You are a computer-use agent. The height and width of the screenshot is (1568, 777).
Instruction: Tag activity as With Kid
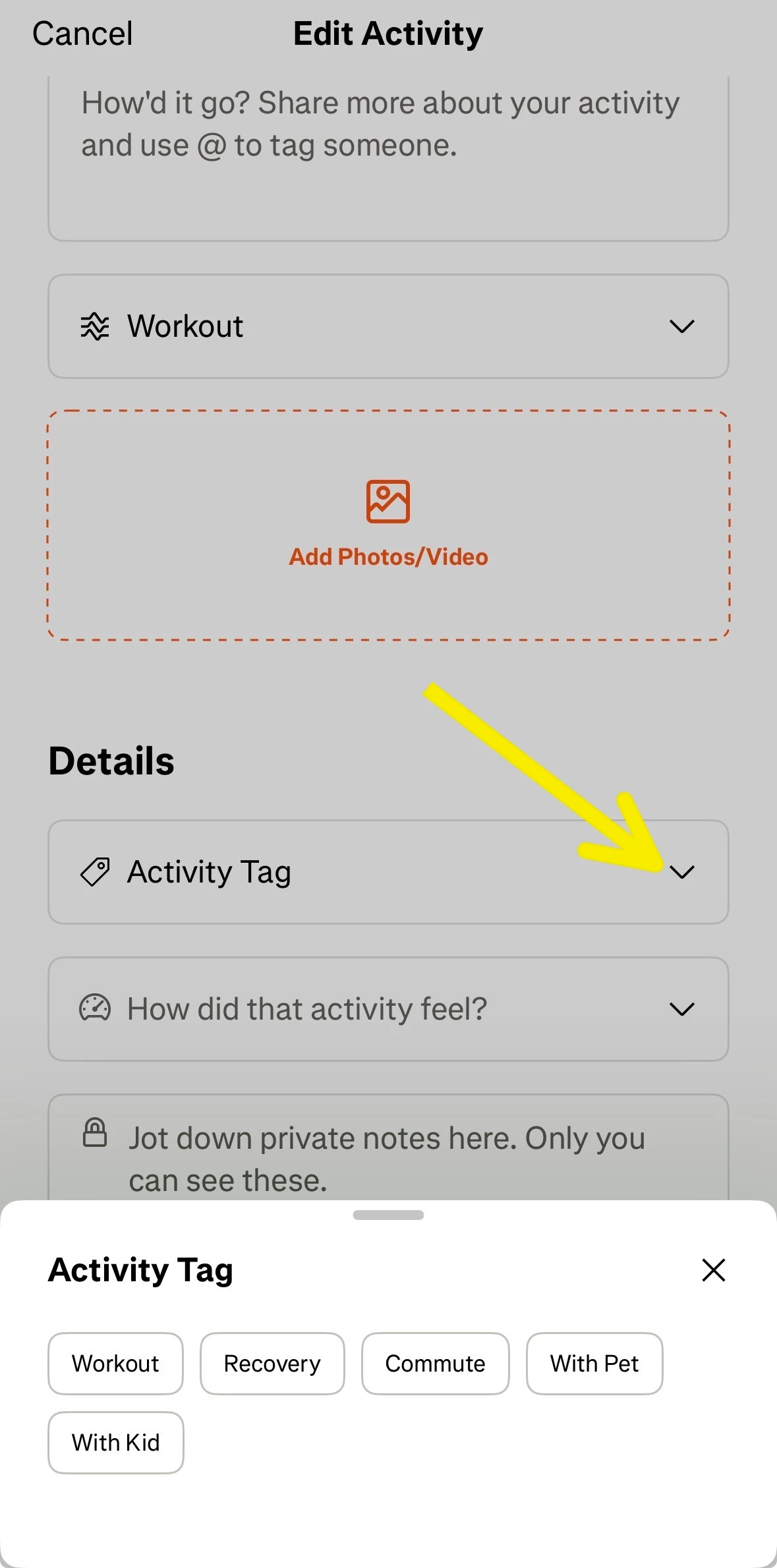(115, 1443)
